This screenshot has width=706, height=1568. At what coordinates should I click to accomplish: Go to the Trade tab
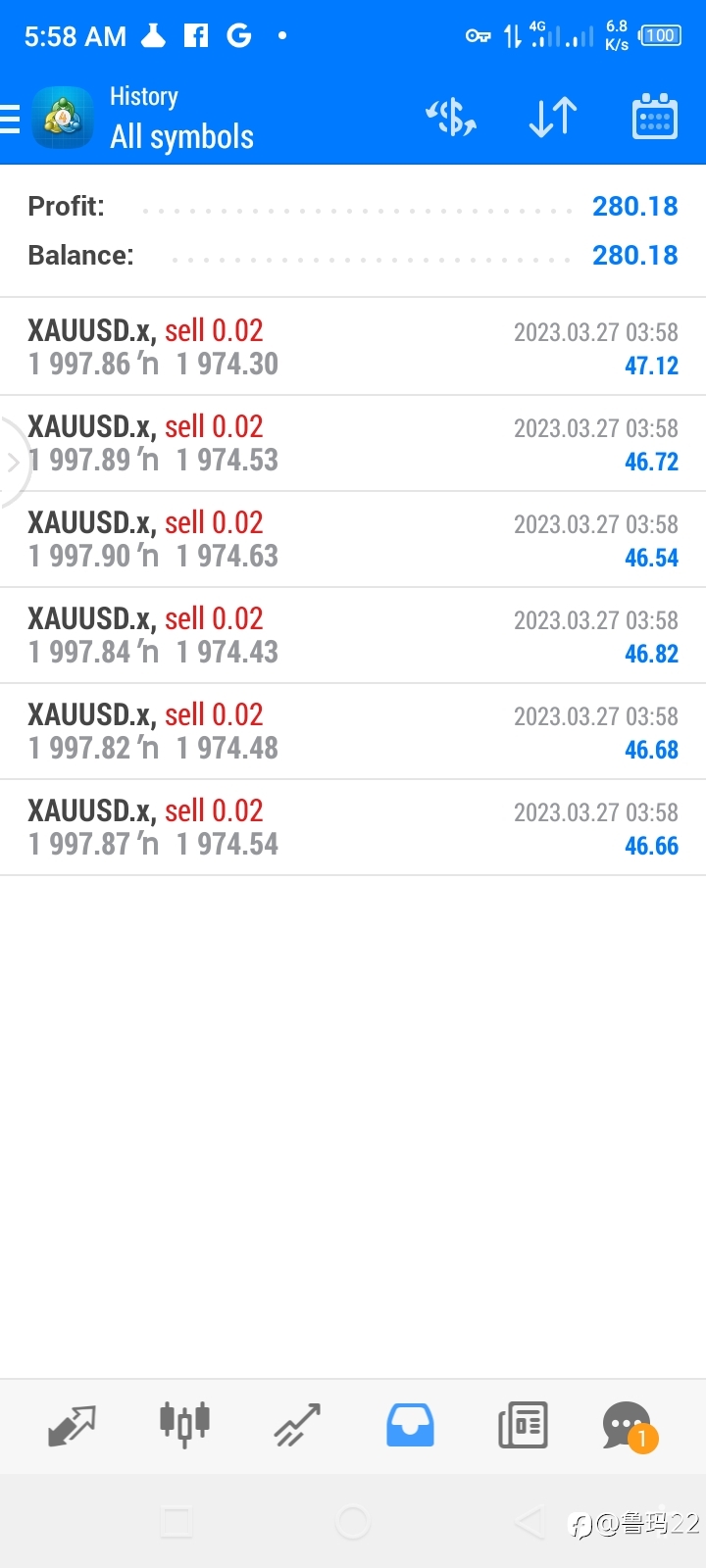297,1426
